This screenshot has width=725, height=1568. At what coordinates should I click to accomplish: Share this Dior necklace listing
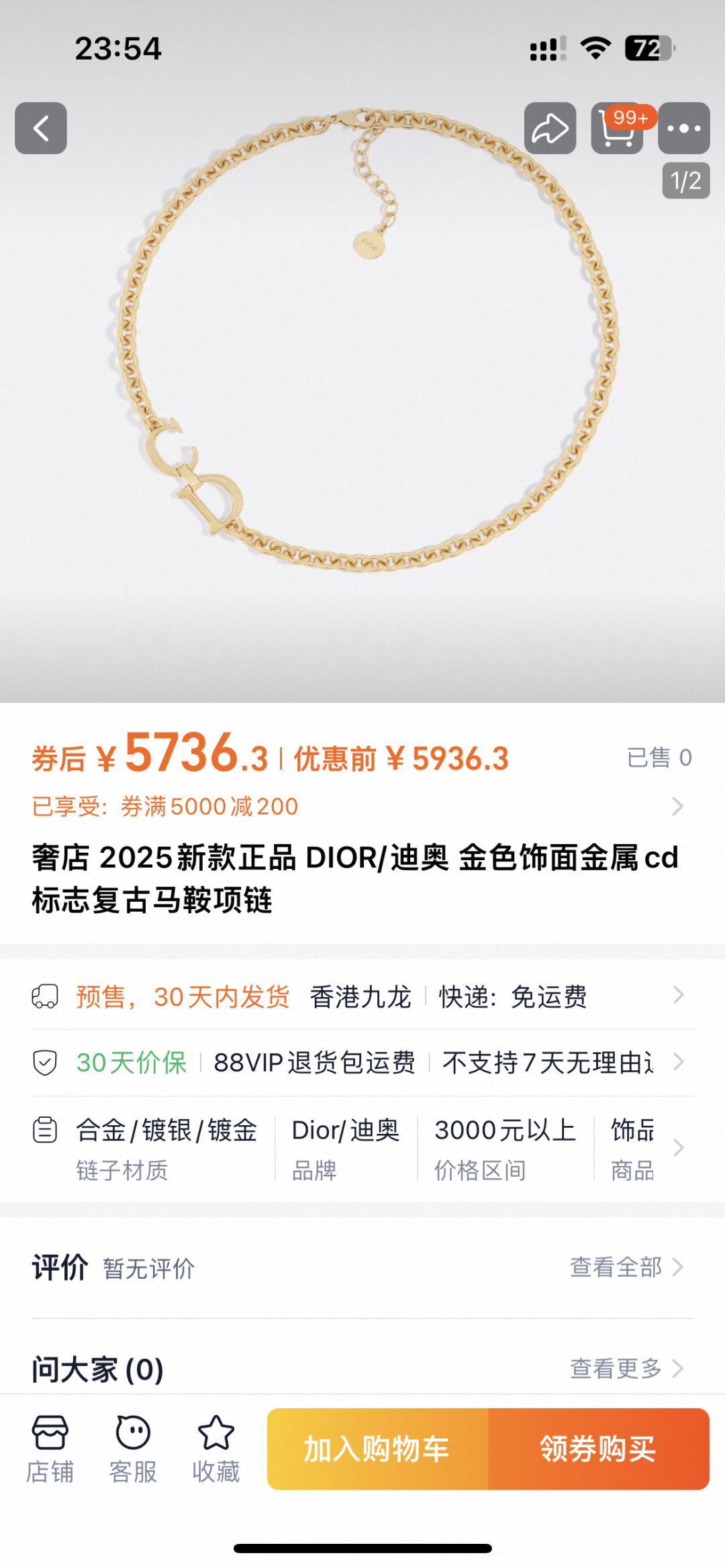(x=550, y=128)
